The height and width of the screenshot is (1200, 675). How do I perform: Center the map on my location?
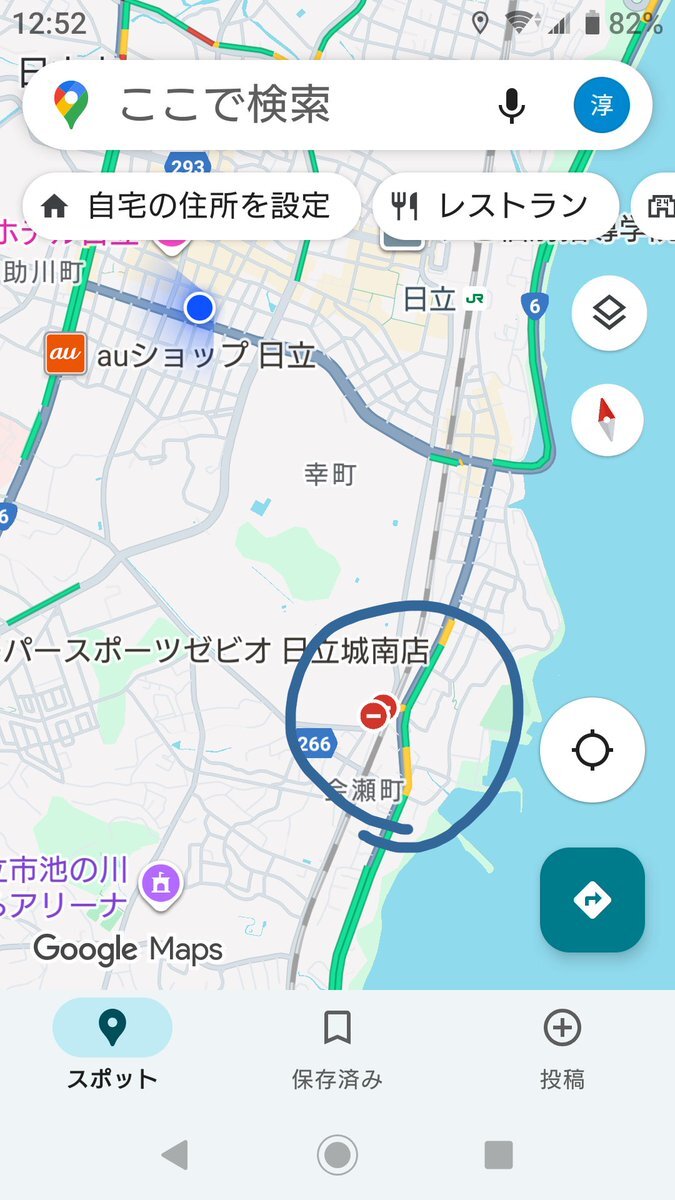tap(592, 750)
